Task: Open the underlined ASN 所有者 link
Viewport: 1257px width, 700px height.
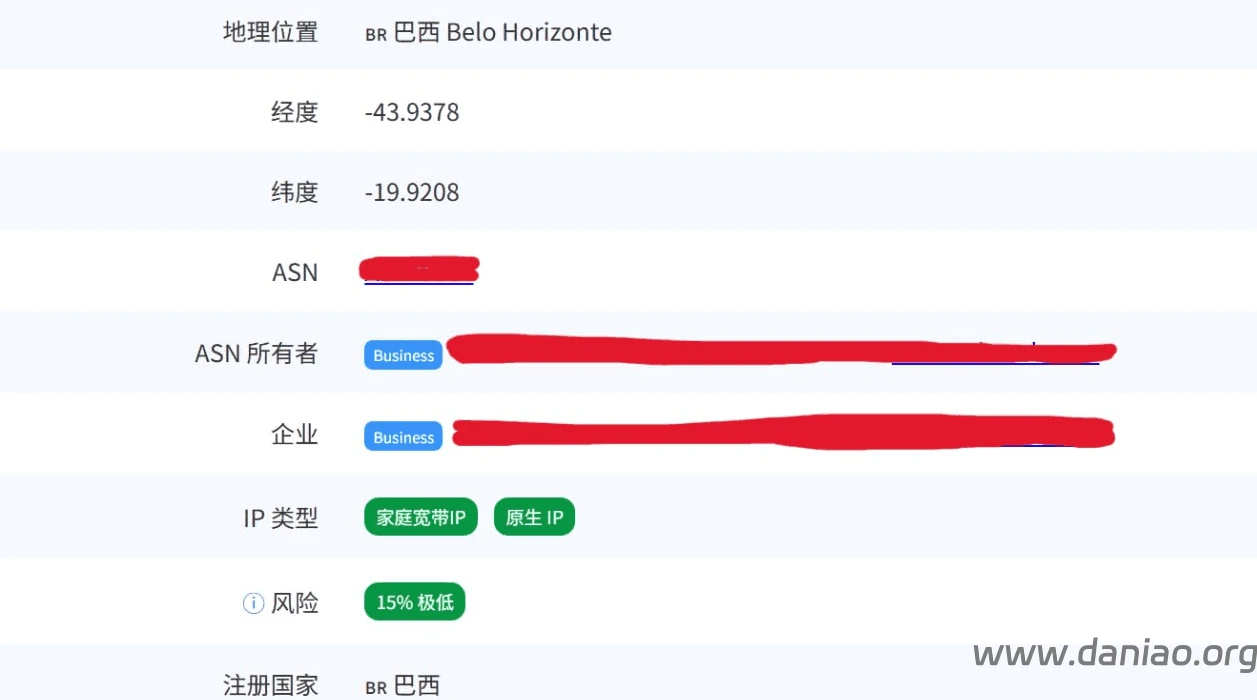Action: (994, 353)
